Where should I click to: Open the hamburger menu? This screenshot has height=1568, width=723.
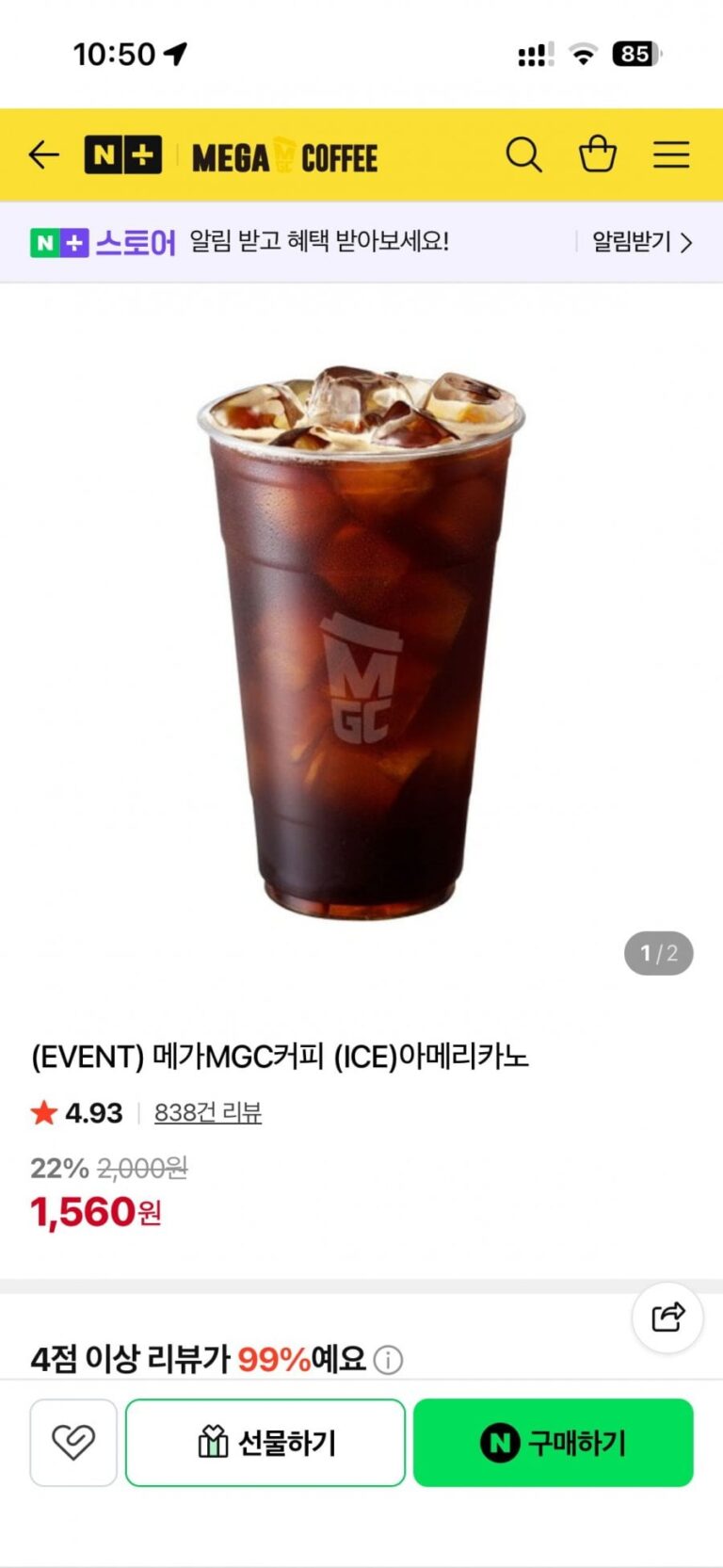pos(671,155)
